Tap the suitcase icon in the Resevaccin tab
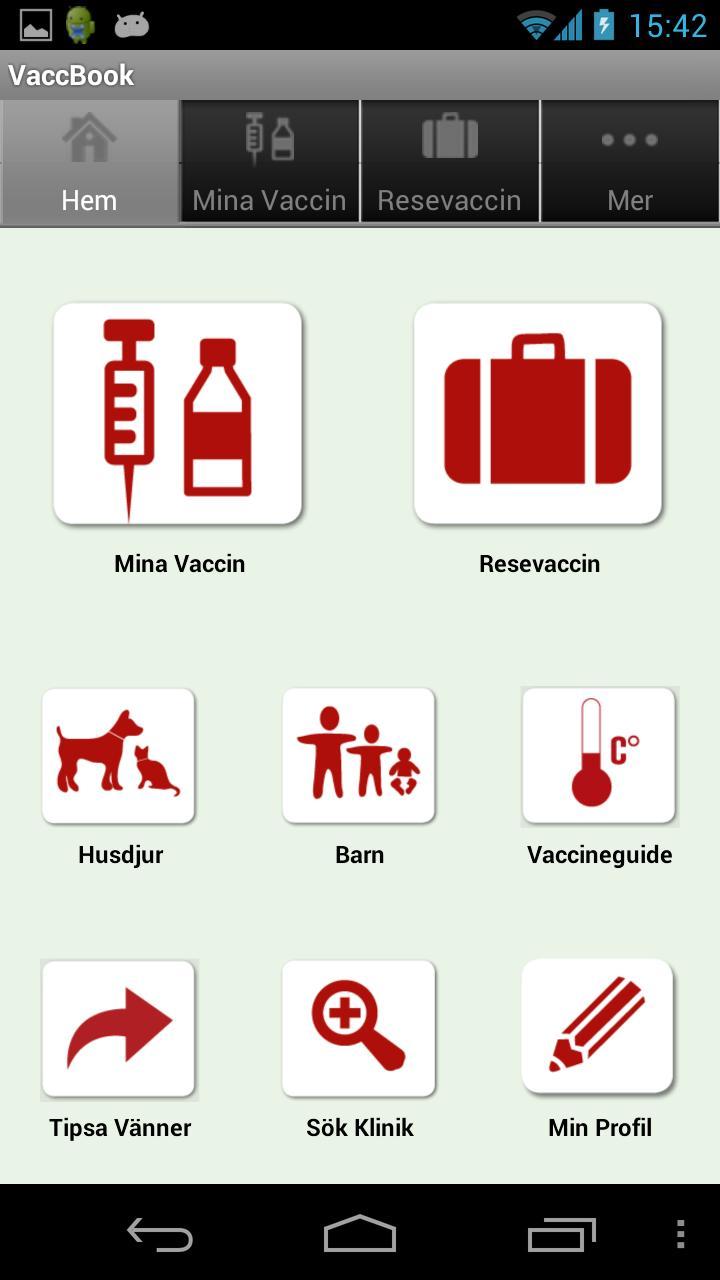Viewport: 720px width, 1280px height. (x=449, y=139)
